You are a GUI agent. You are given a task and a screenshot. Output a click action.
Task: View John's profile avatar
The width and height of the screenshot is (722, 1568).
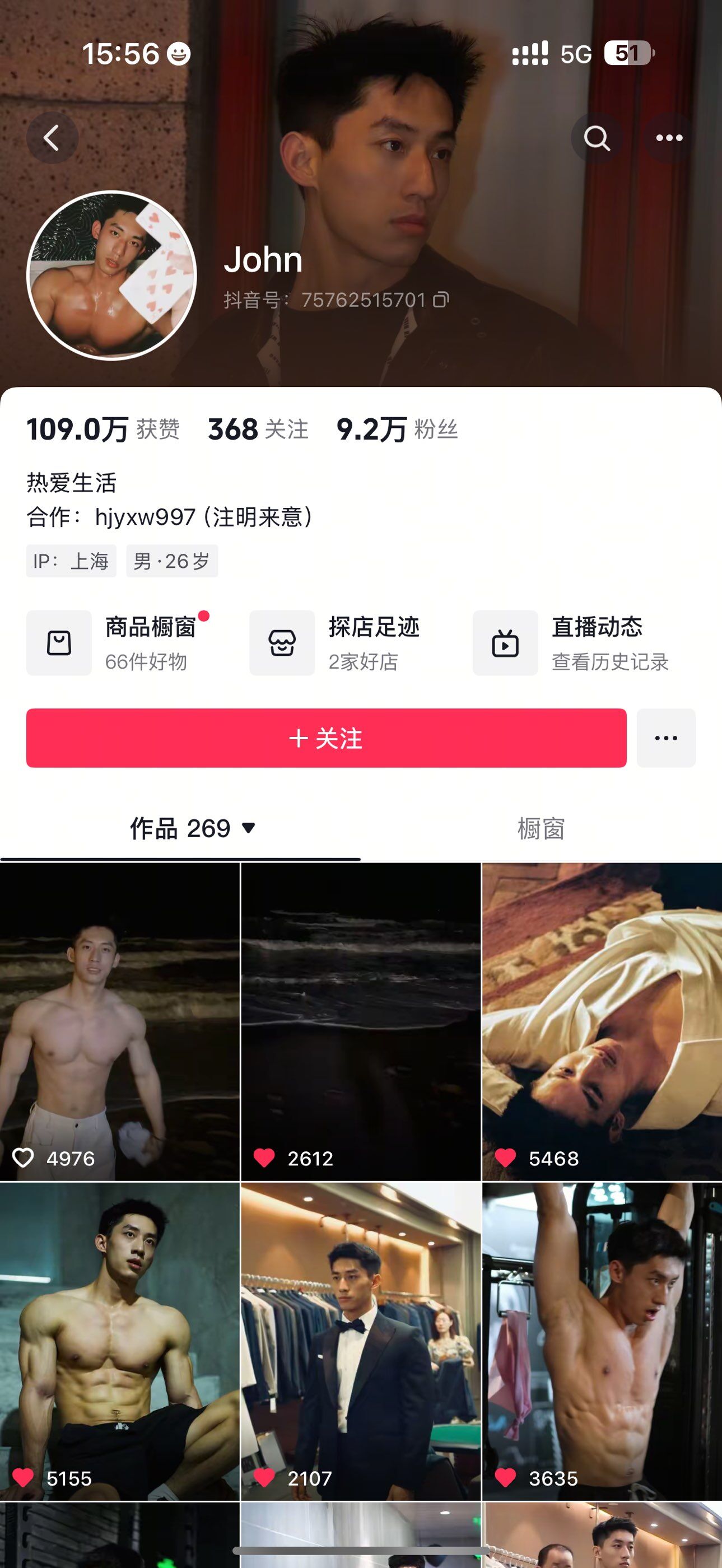coord(111,275)
